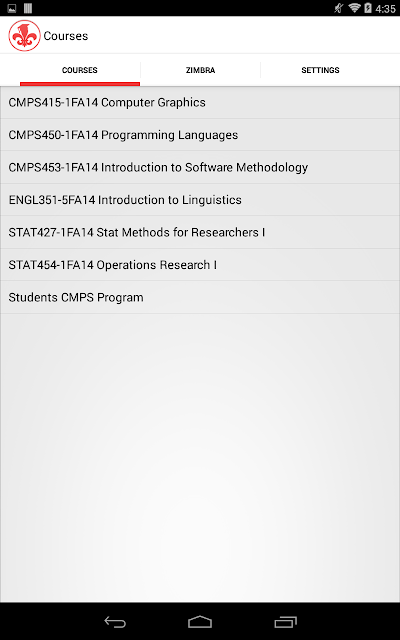The height and width of the screenshot is (640, 400).
Task: Tap the system back button
Action: (x=115, y=622)
